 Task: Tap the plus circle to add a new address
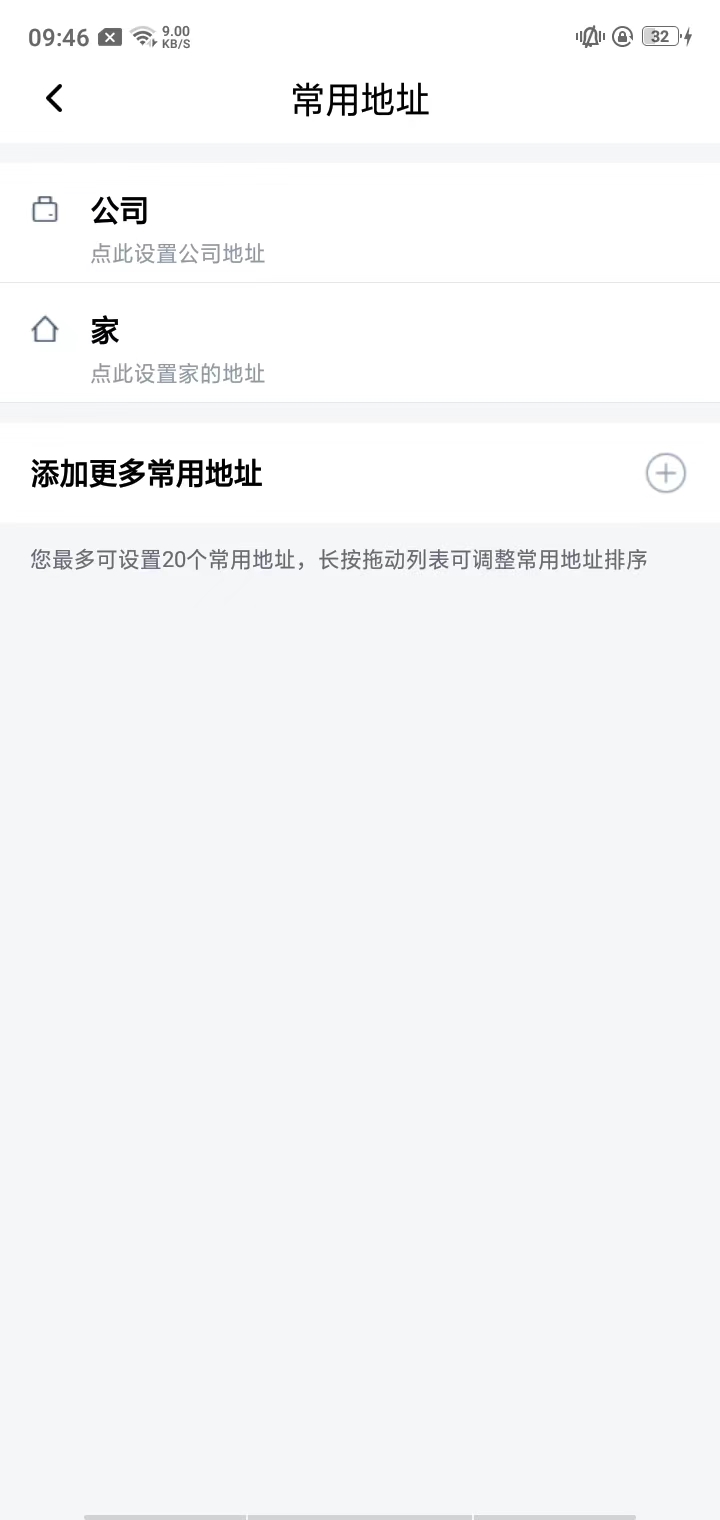tap(665, 473)
